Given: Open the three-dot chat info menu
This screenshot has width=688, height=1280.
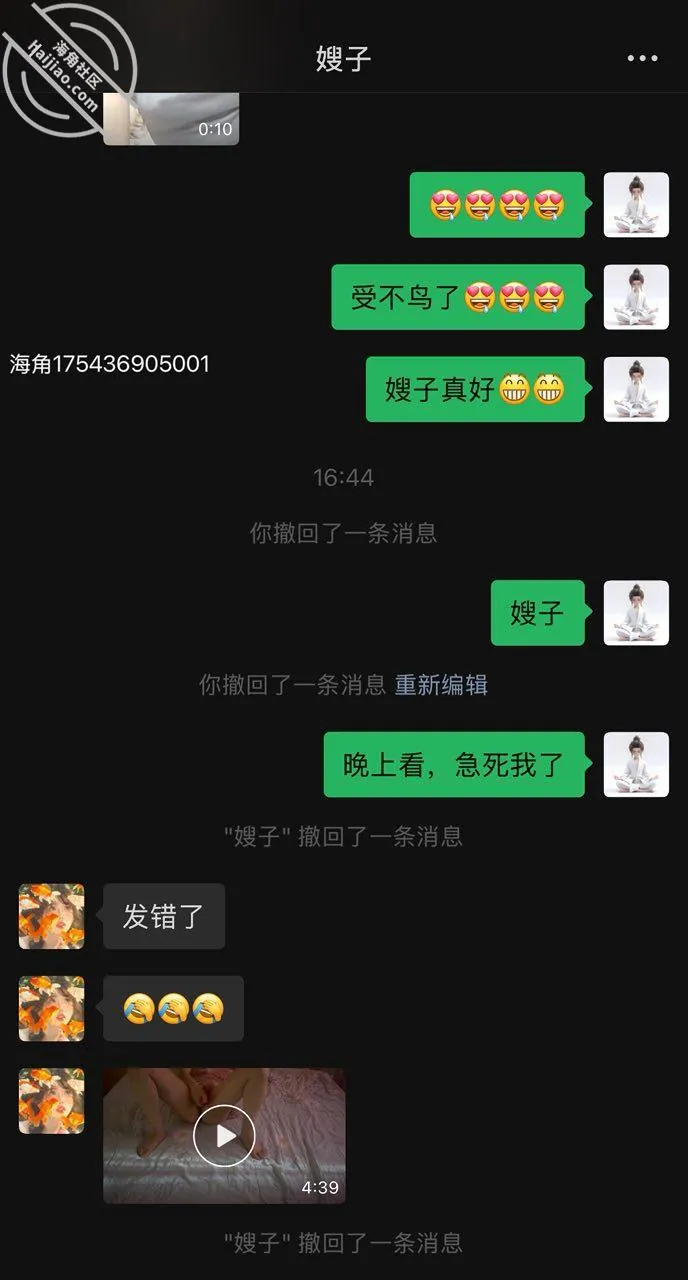Looking at the screenshot, I should click(642, 58).
